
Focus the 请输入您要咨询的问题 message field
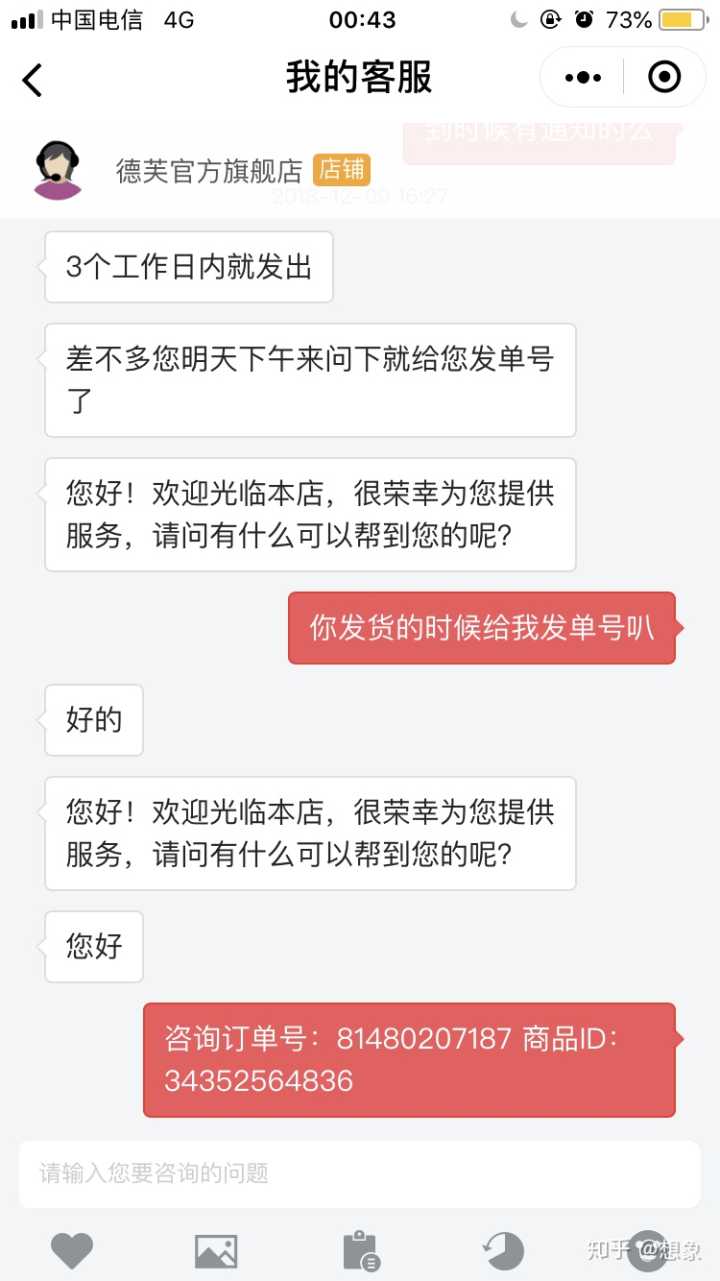tap(359, 1173)
